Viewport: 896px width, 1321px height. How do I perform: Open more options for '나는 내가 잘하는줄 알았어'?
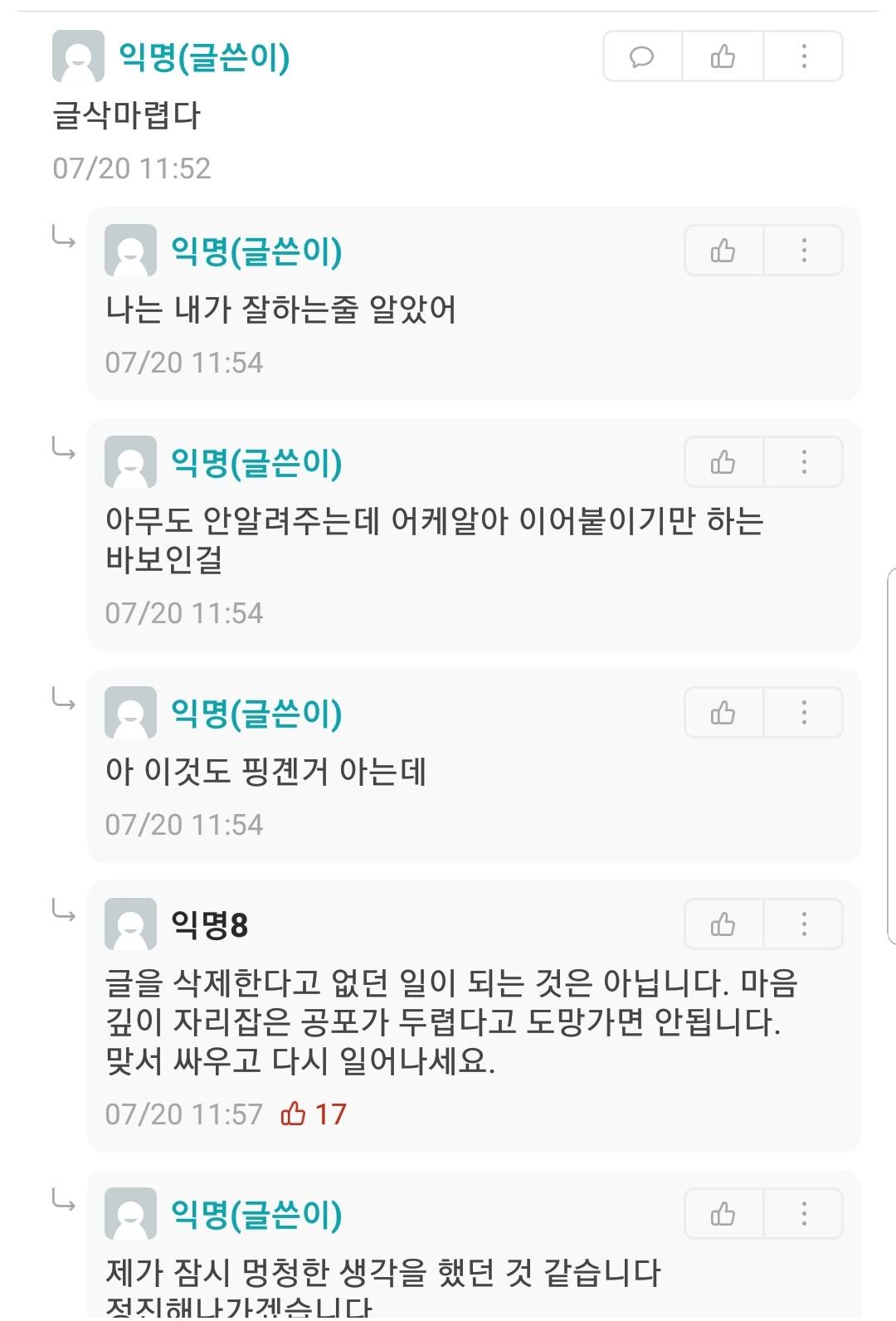pos(803,251)
